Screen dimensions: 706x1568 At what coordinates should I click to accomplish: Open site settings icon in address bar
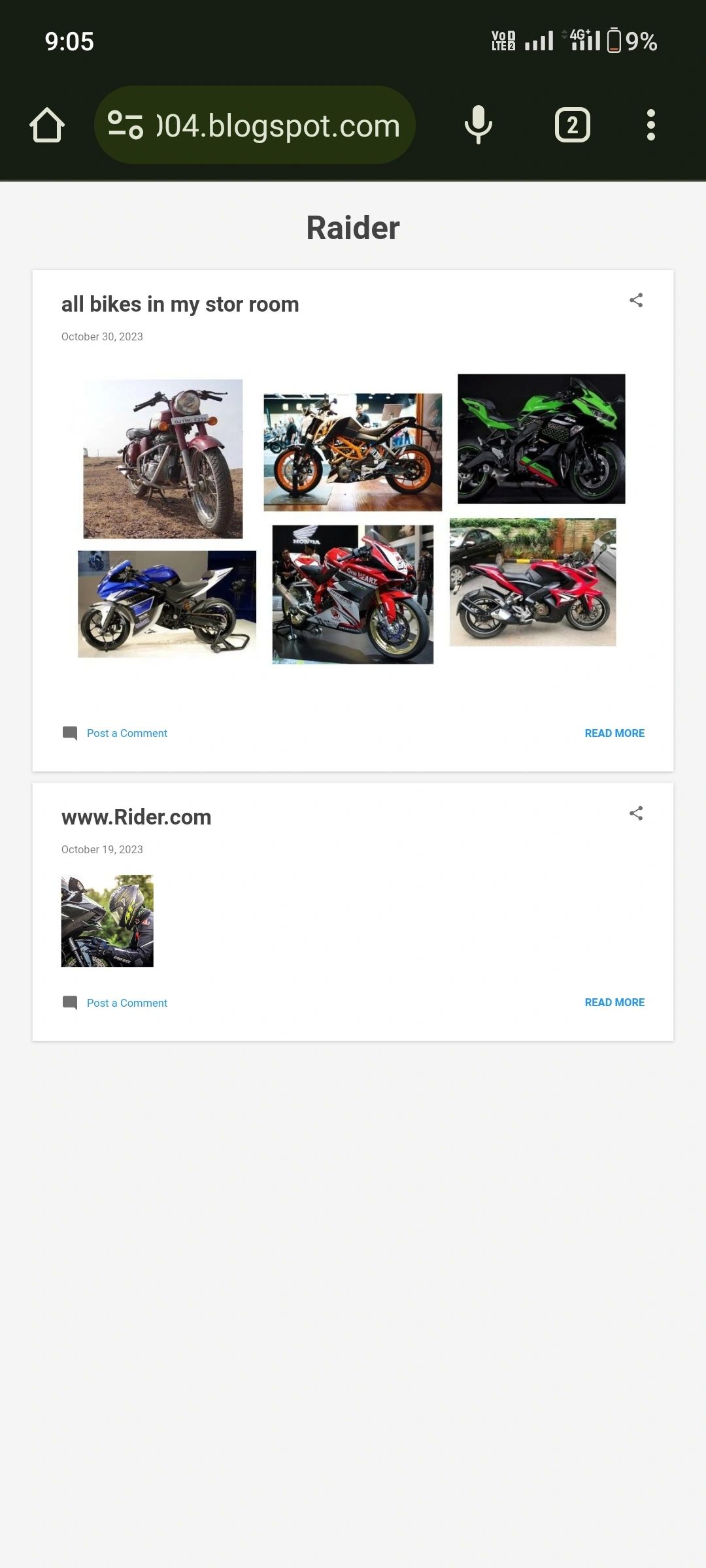click(125, 125)
